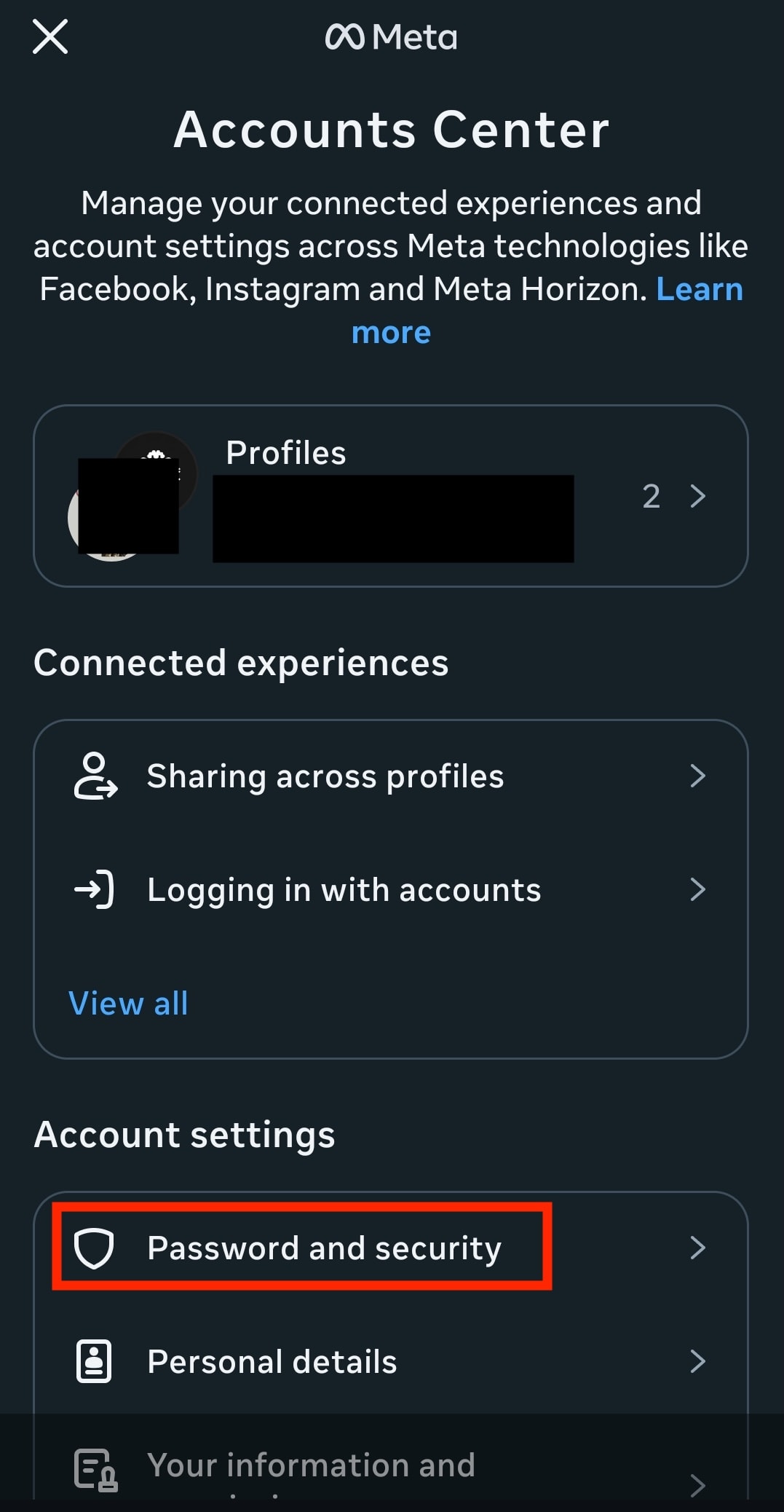The height and width of the screenshot is (1512, 784).
Task: Expand the Sharing across profiles chevron
Action: [x=698, y=776]
